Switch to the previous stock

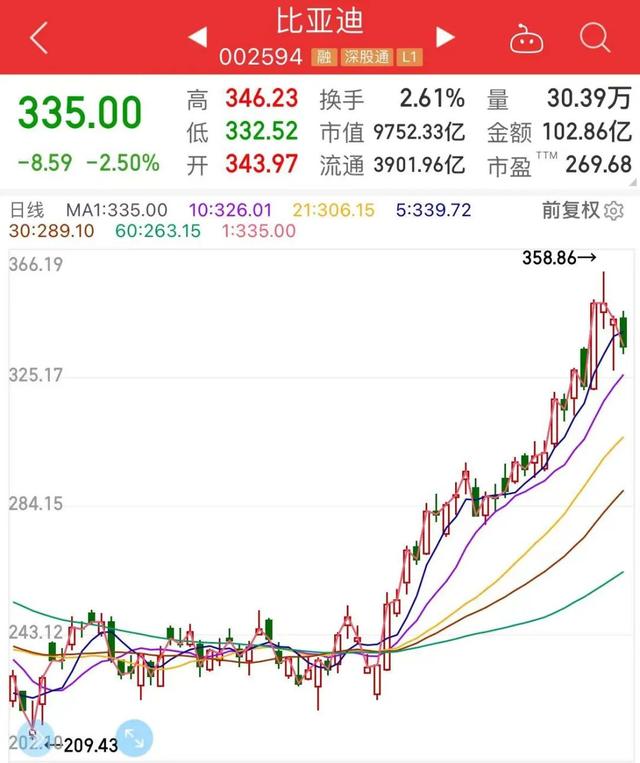(197, 38)
